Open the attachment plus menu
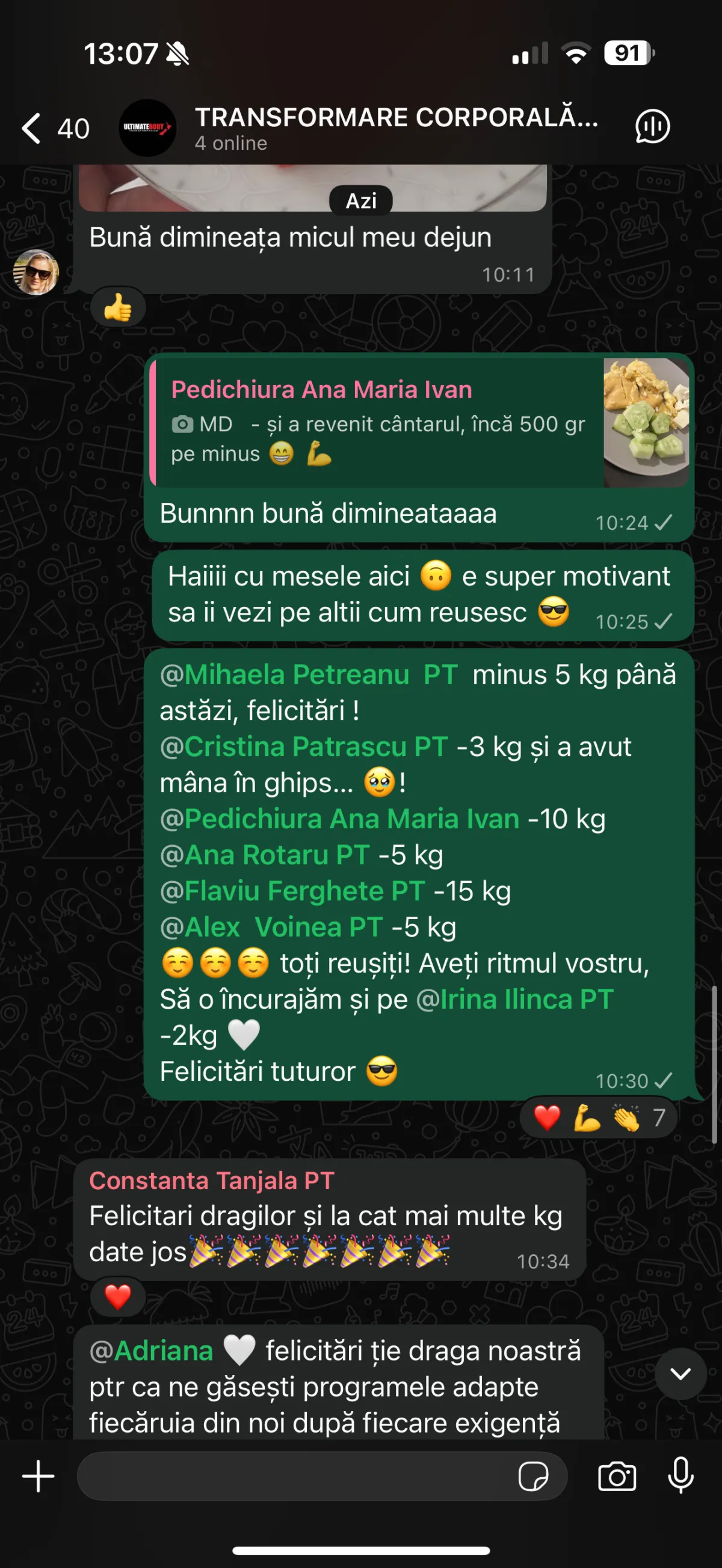 [x=39, y=1476]
